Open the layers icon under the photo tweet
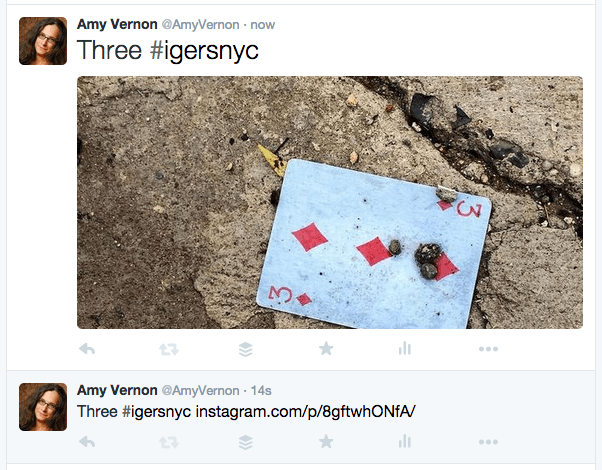 point(246,349)
